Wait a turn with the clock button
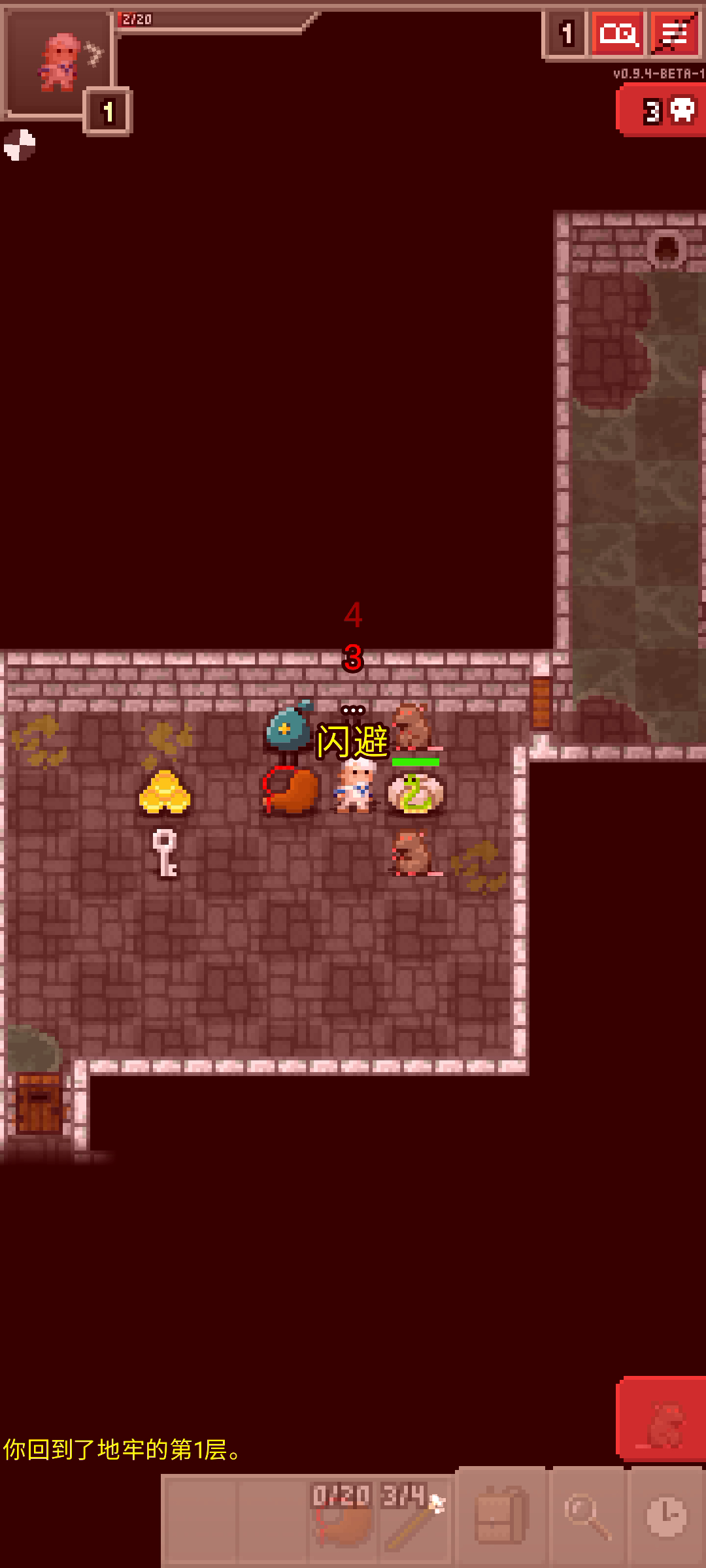Viewport: 706px width, 1568px height. coord(667,1516)
